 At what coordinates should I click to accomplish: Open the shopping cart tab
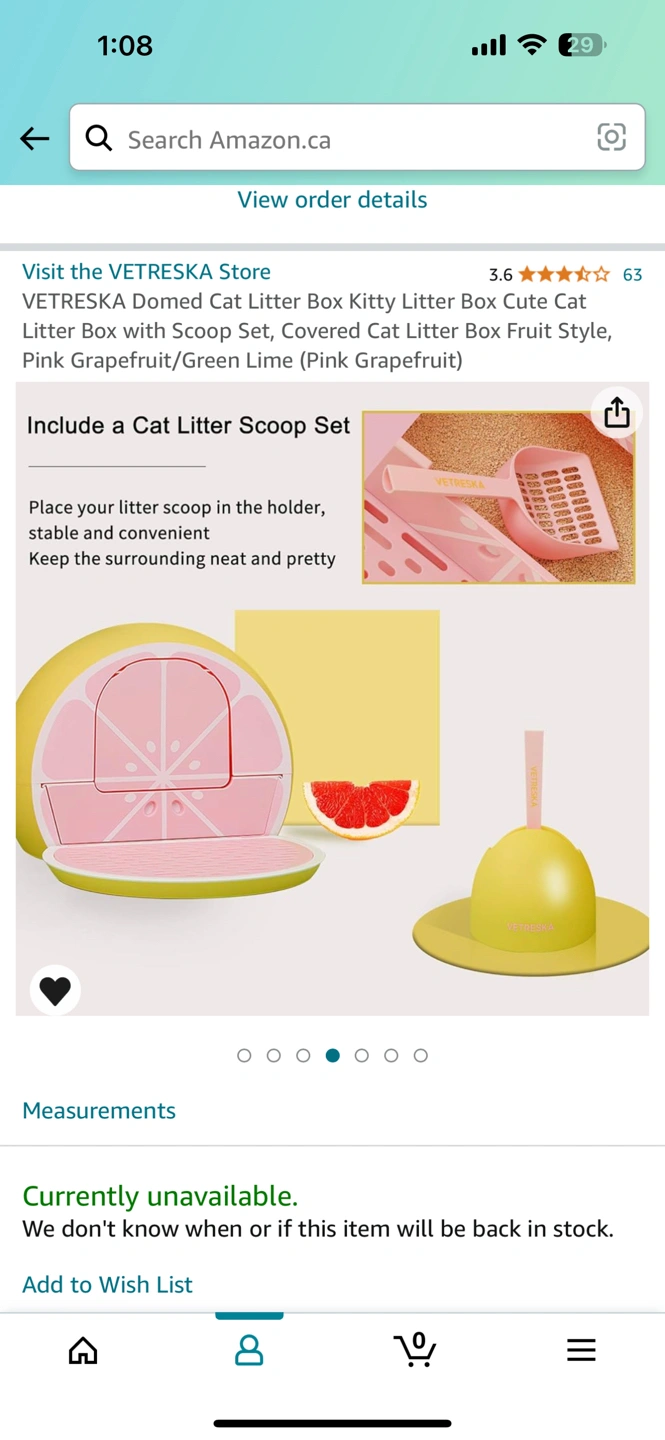pos(415,1350)
